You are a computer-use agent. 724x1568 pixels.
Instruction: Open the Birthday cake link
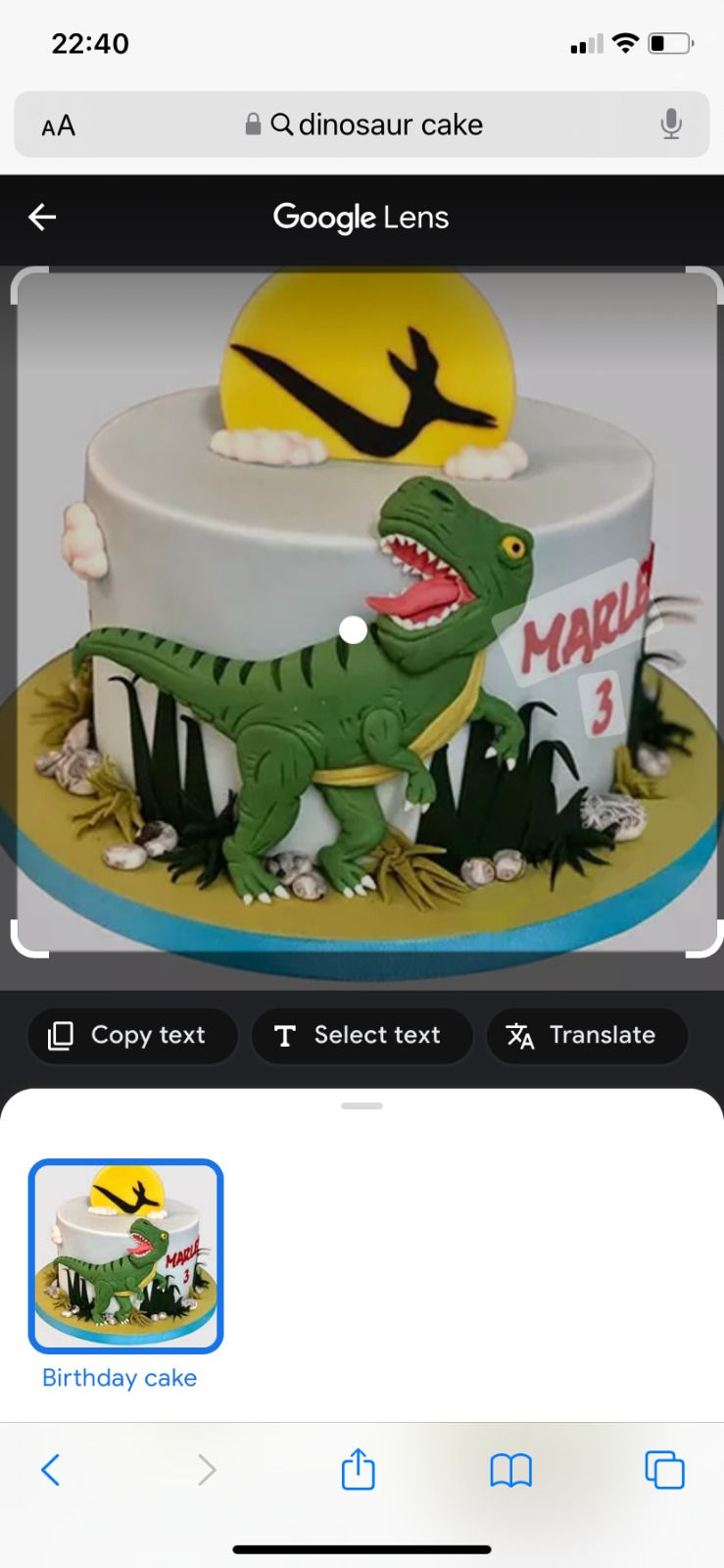coord(120,1378)
